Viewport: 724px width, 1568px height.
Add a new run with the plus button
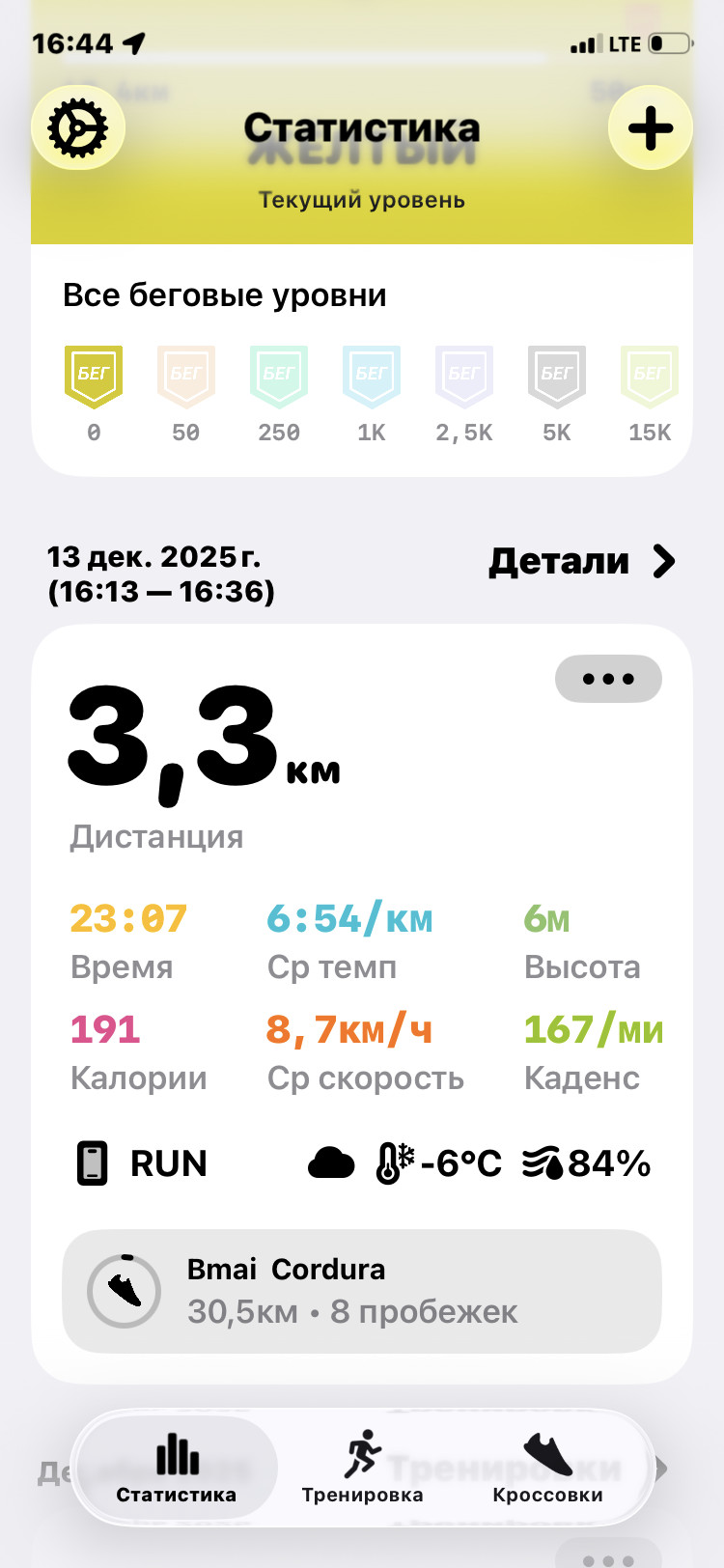click(650, 127)
